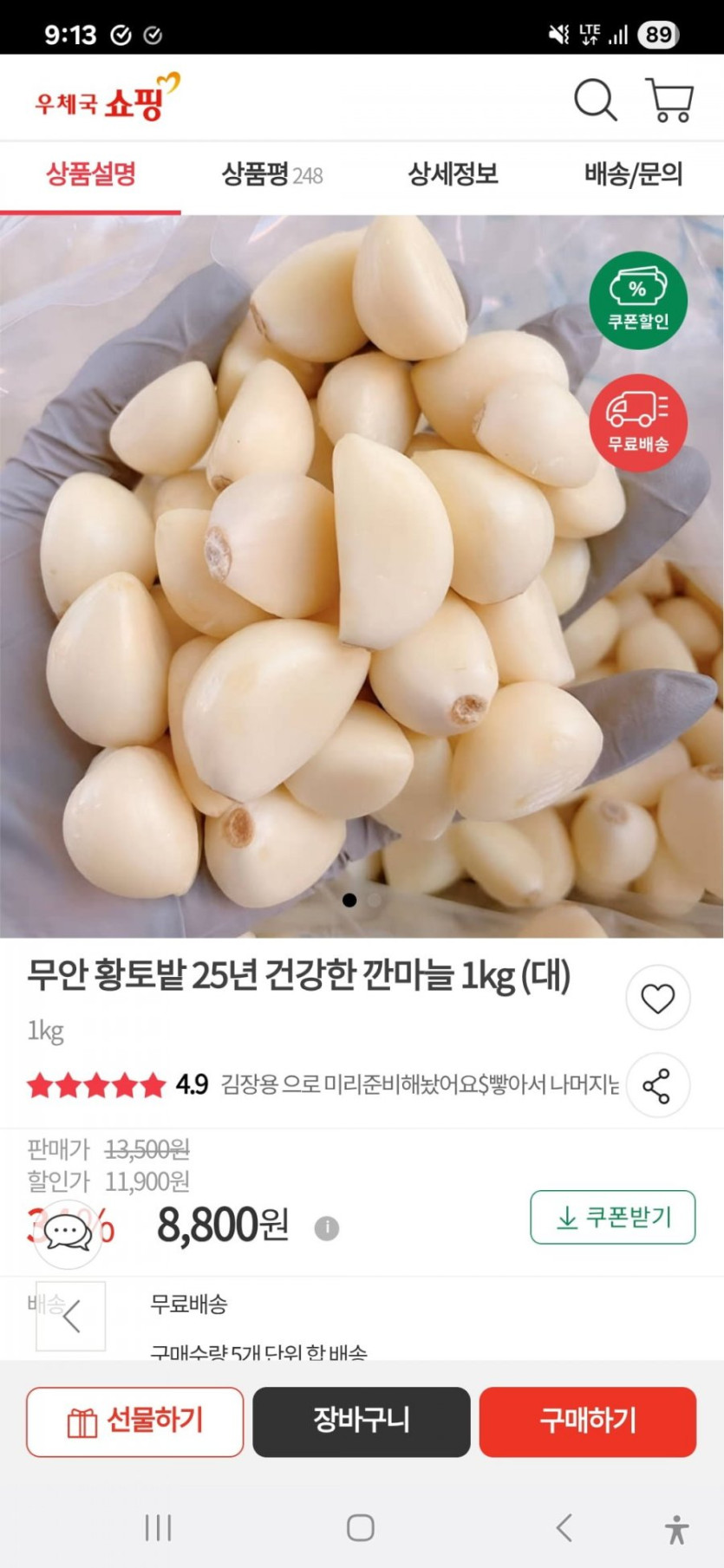Open price info icon next to 8,800원
Screen dimensions: 724x1568
tap(326, 1227)
